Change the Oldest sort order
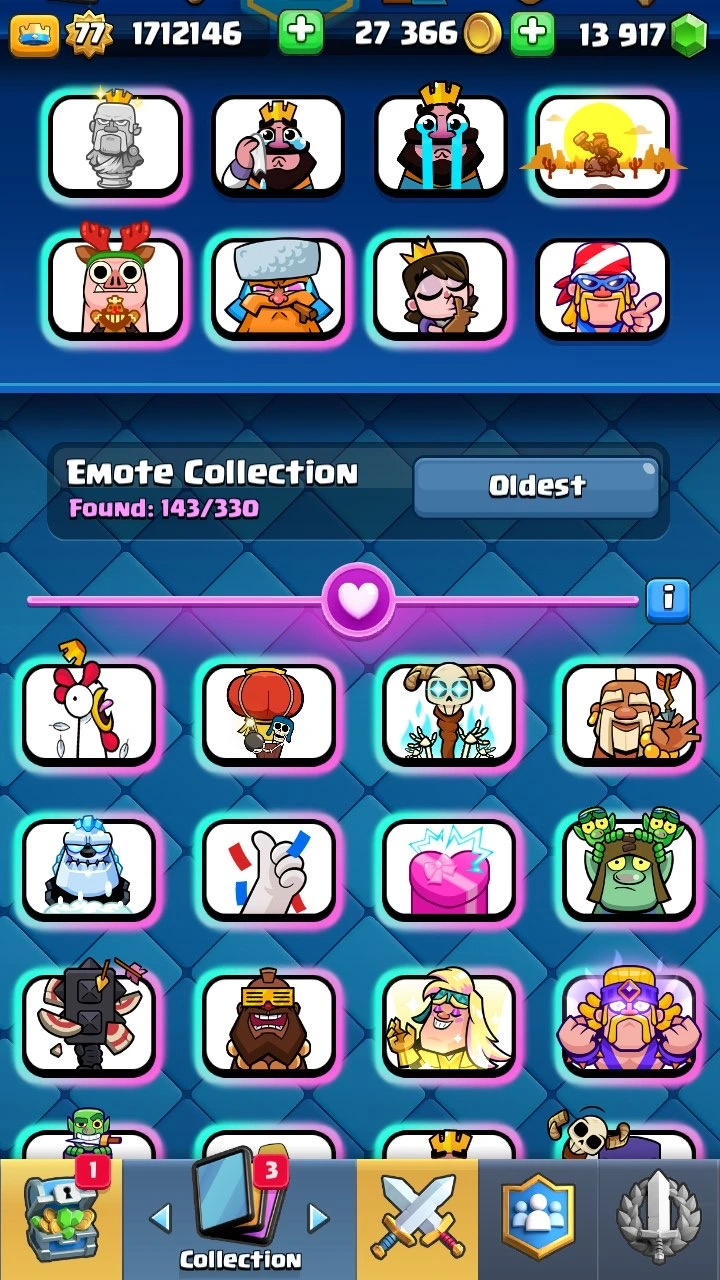This screenshot has height=1280, width=720. click(x=536, y=487)
